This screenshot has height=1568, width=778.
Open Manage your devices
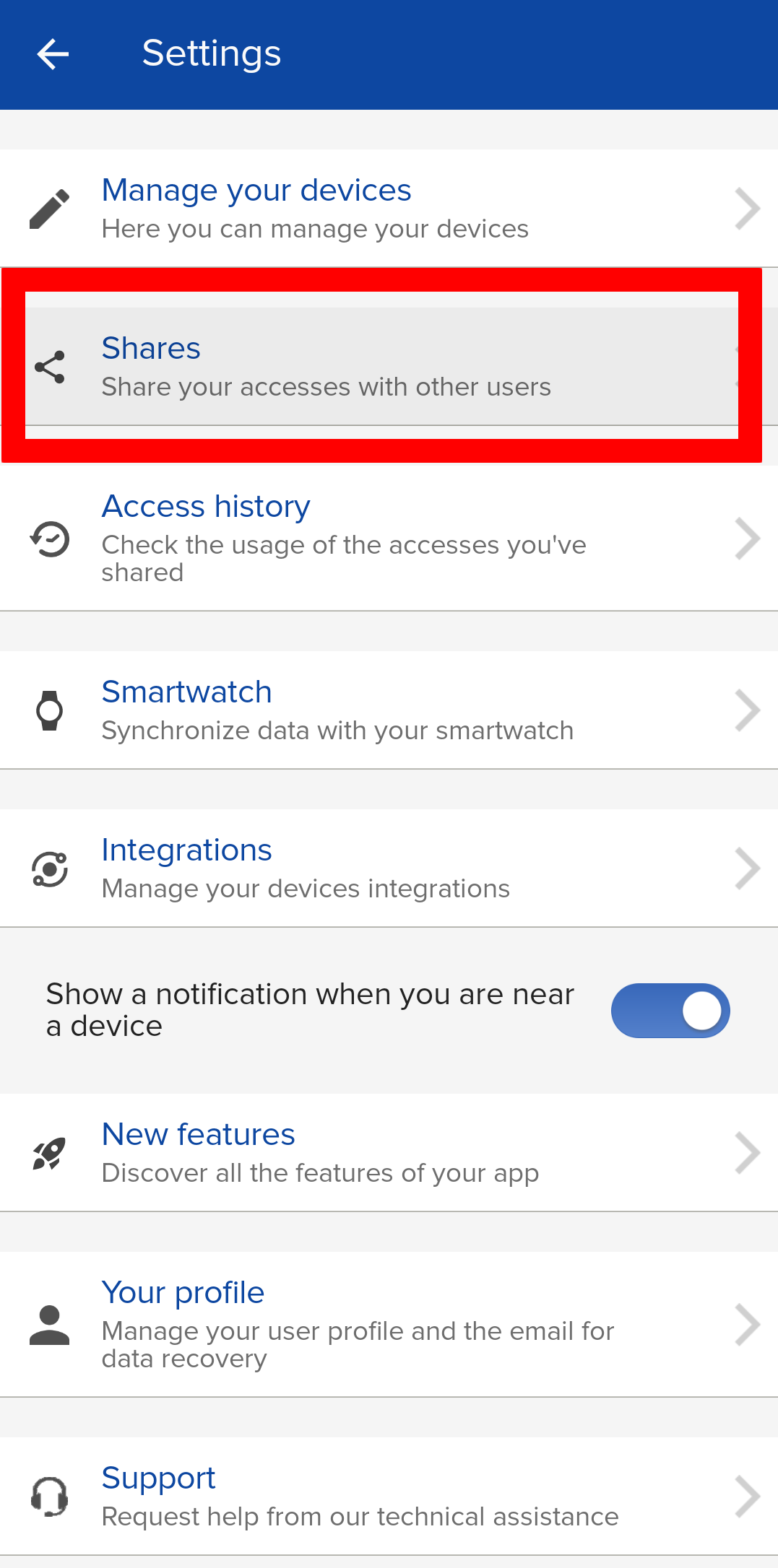389,208
